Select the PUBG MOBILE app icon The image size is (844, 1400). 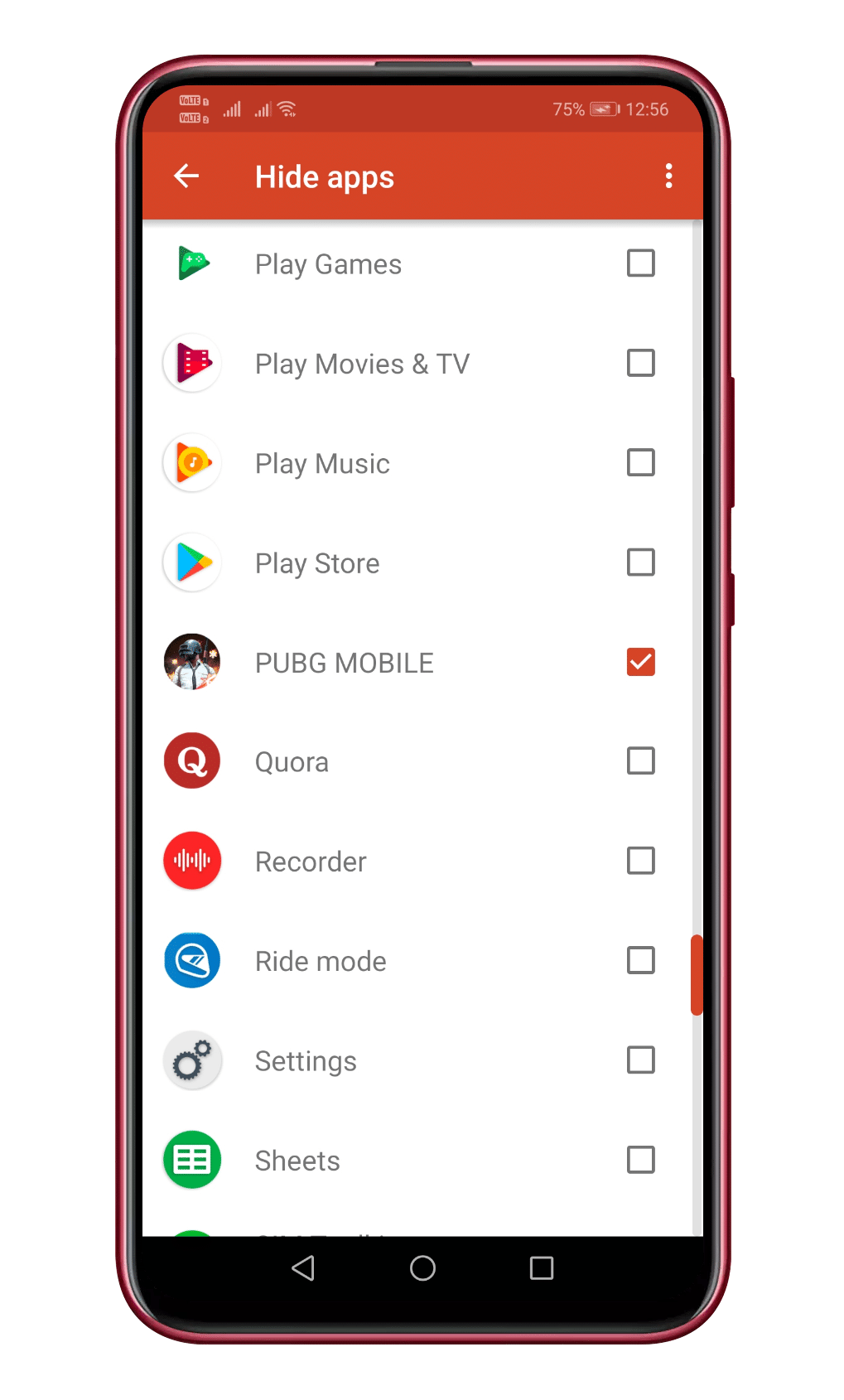(191, 662)
